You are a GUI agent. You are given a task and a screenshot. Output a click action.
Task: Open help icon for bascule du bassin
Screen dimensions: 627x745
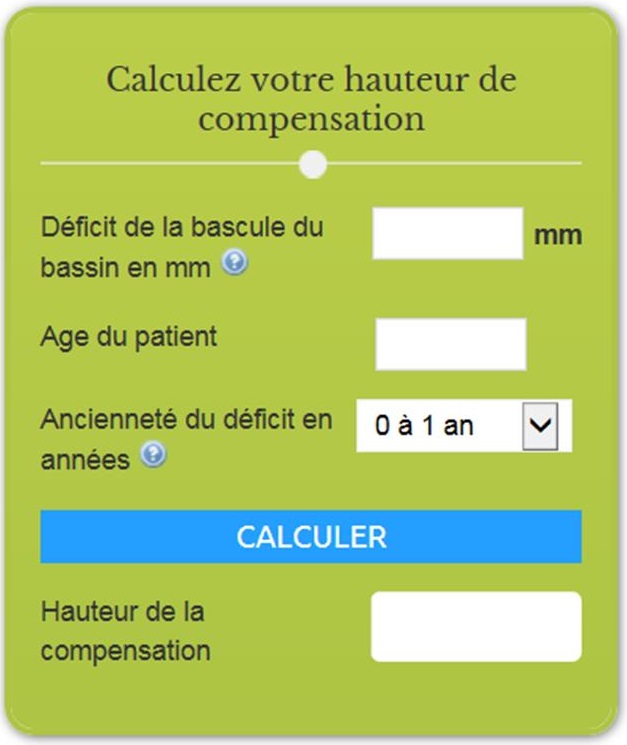click(235, 264)
